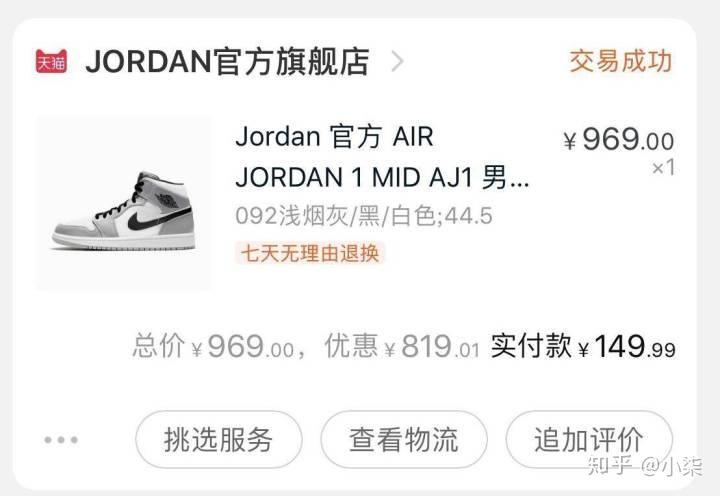Open the JORDAN官方旗舰店 store page
This screenshot has height=496, width=720.
click(x=228, y=62)
